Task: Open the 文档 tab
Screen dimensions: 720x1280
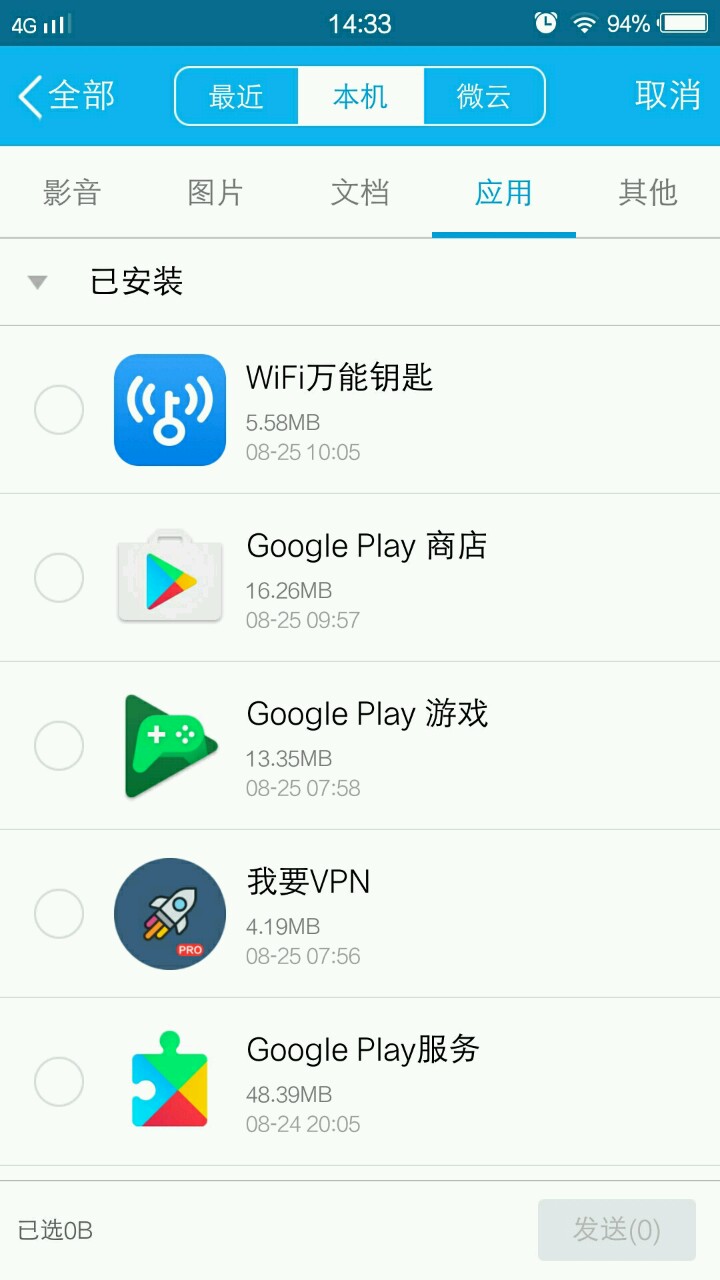Action: [360, 192]
